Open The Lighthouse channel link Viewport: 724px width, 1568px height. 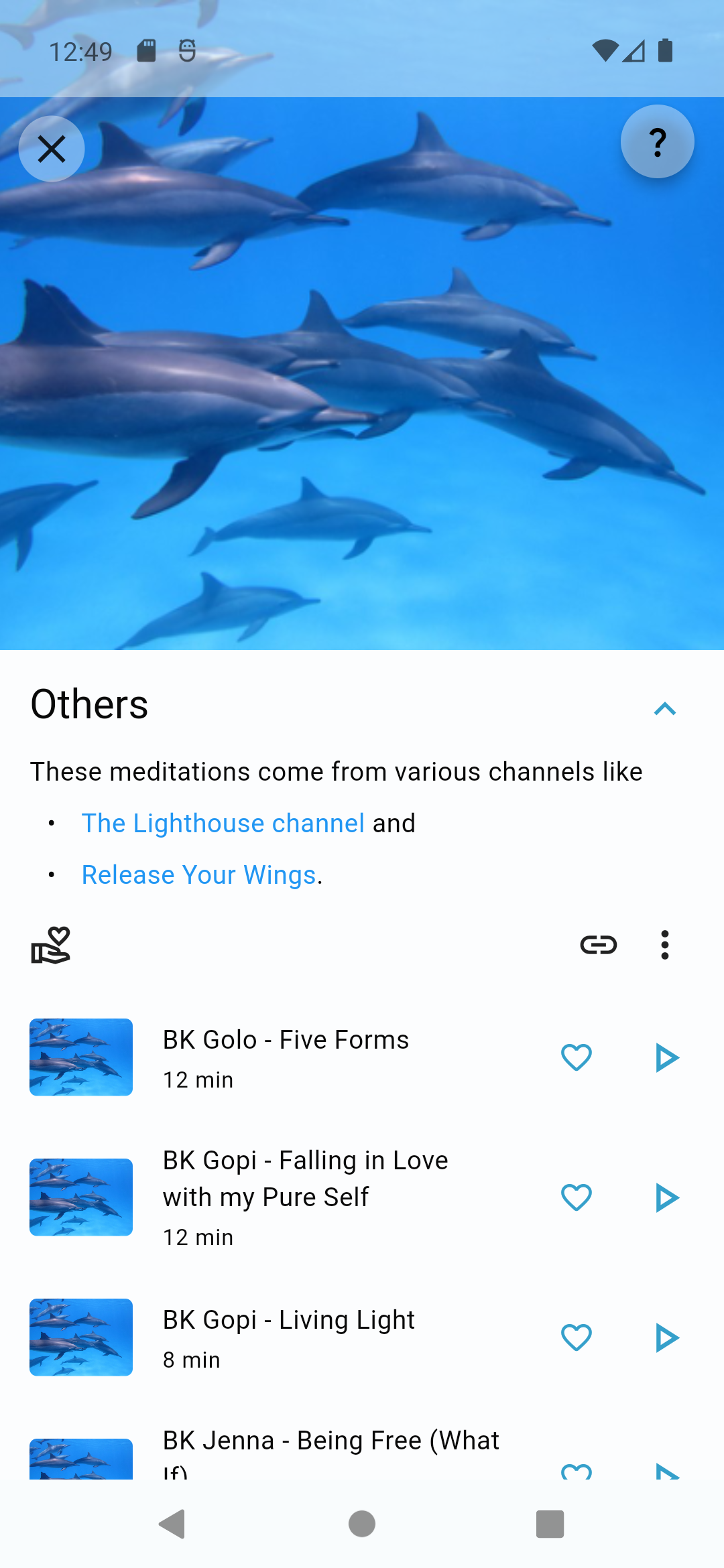[223, 823]
